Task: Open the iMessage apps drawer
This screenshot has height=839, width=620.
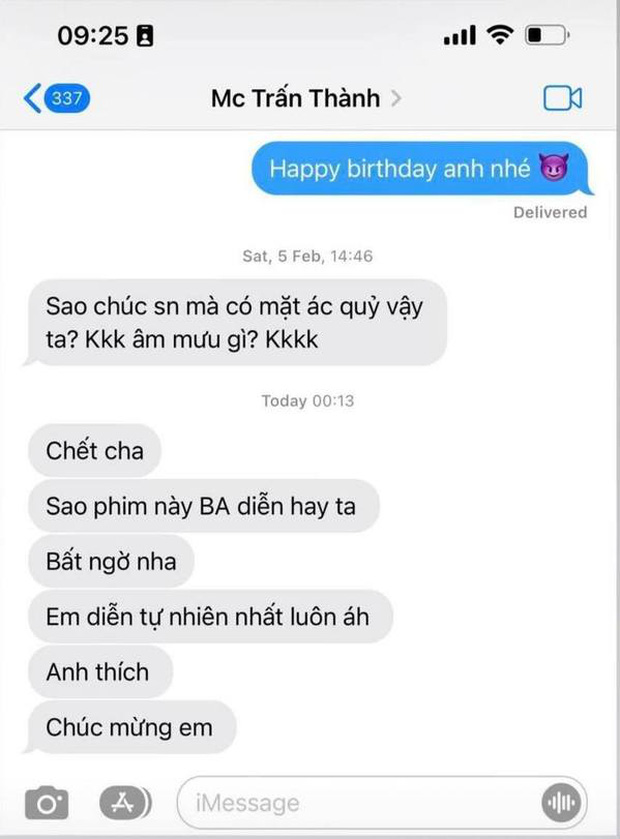Action: (125, 802)
